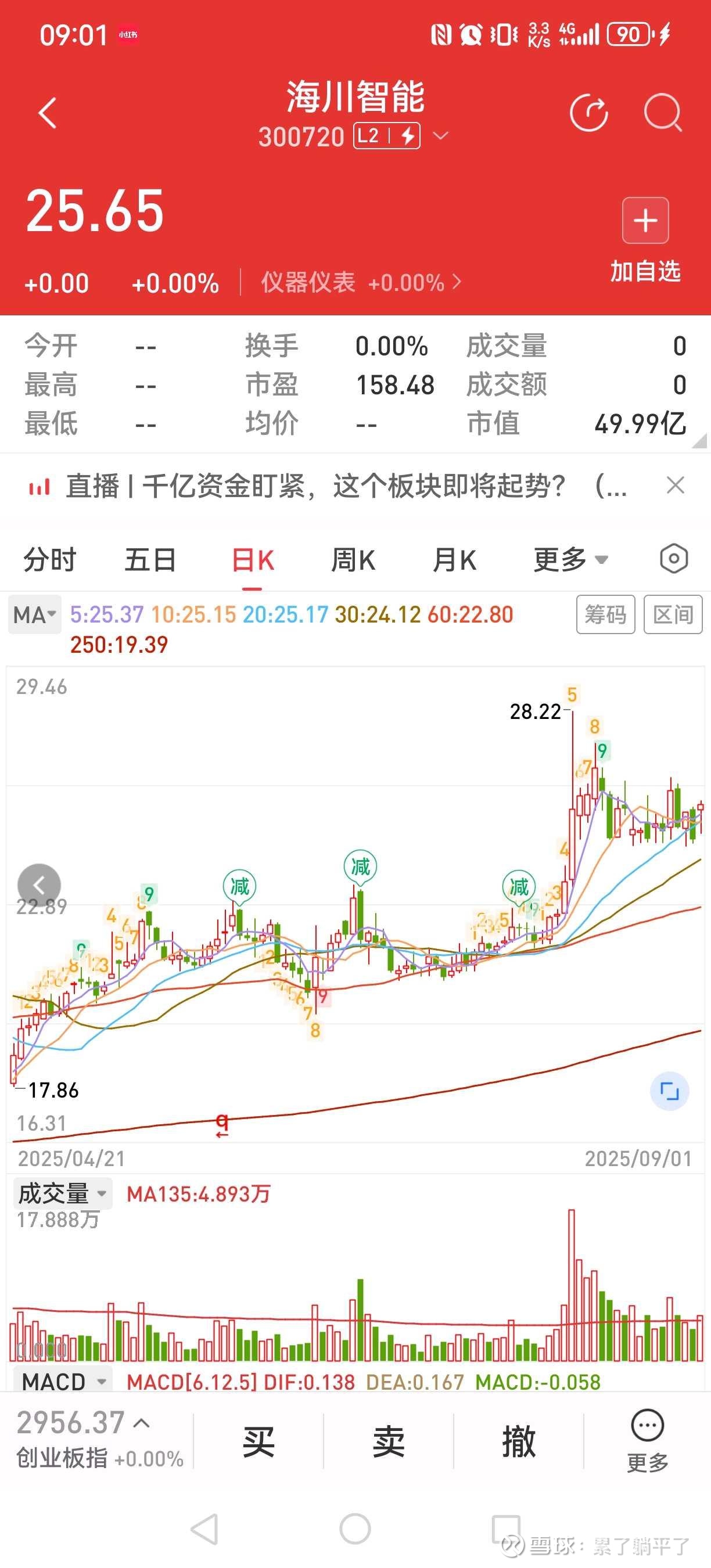This screenshot has height=1568, width=711.
Task: Switch to the 分时 tab
Action: pos(50,559)
